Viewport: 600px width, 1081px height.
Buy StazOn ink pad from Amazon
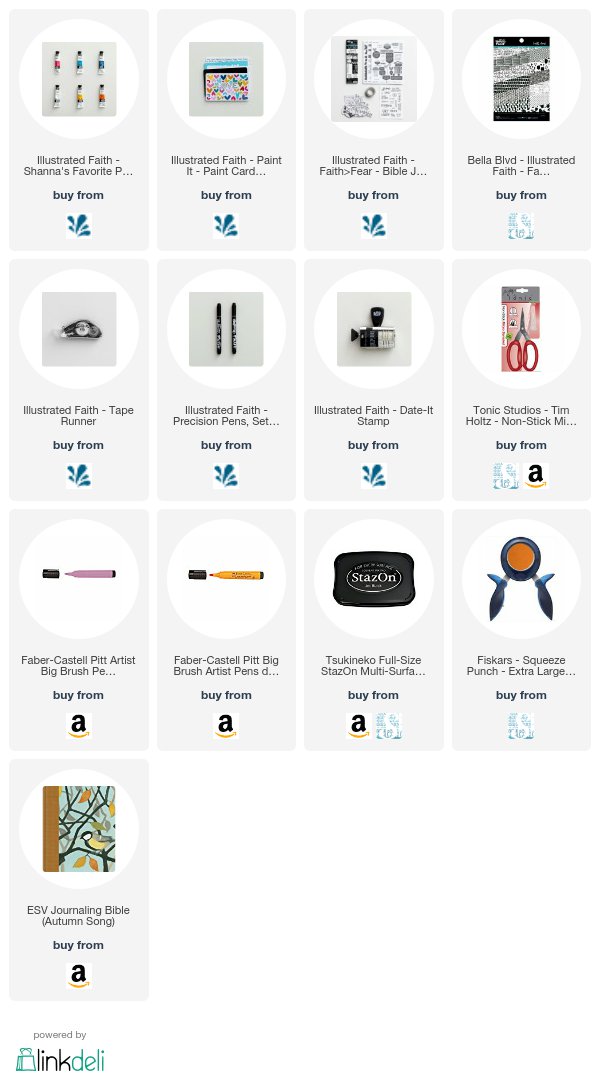(358, 726)
